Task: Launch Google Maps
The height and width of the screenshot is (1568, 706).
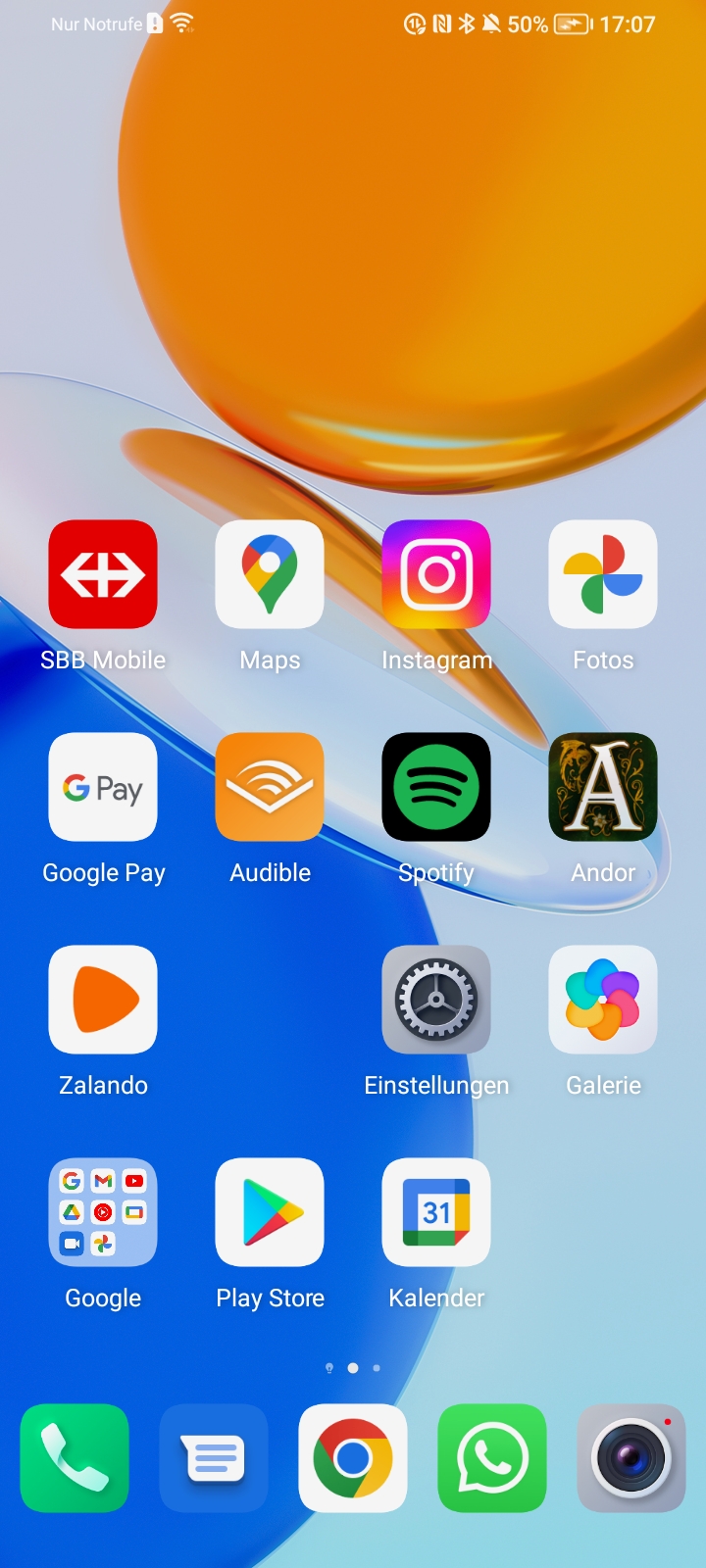Action: pos(270,574)
